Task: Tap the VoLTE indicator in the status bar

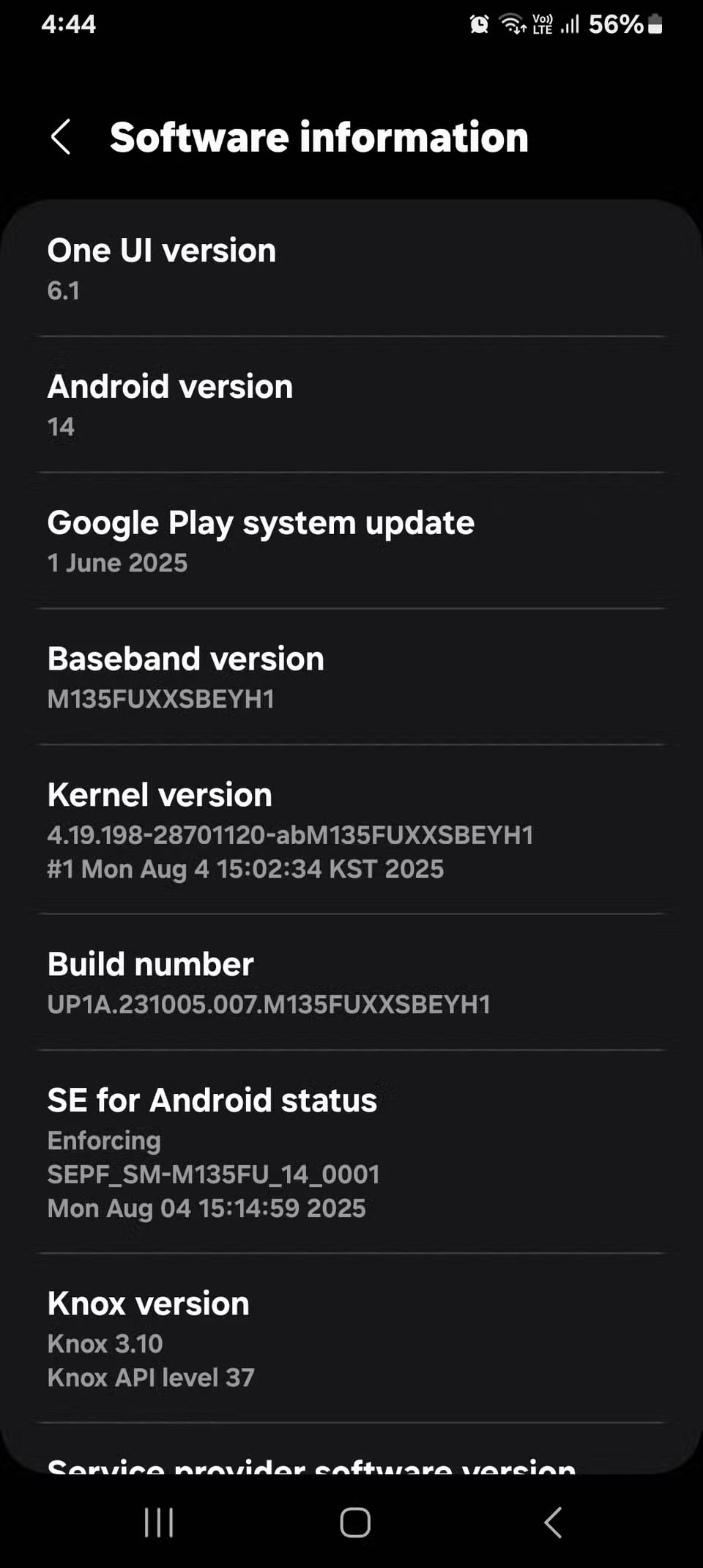Action: tap(543, 24)
